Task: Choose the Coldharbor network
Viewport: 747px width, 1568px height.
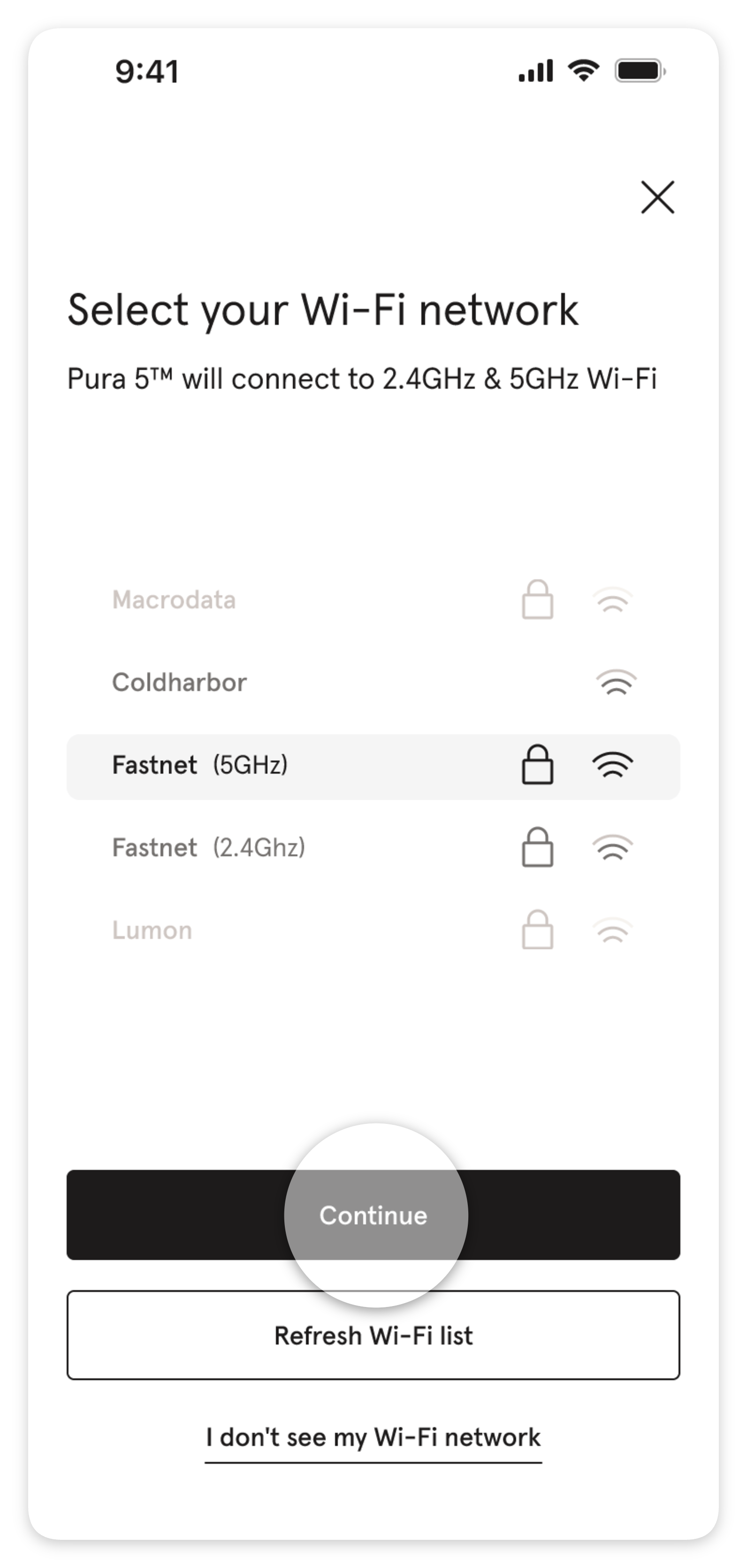Action: (x=373, y=682)
